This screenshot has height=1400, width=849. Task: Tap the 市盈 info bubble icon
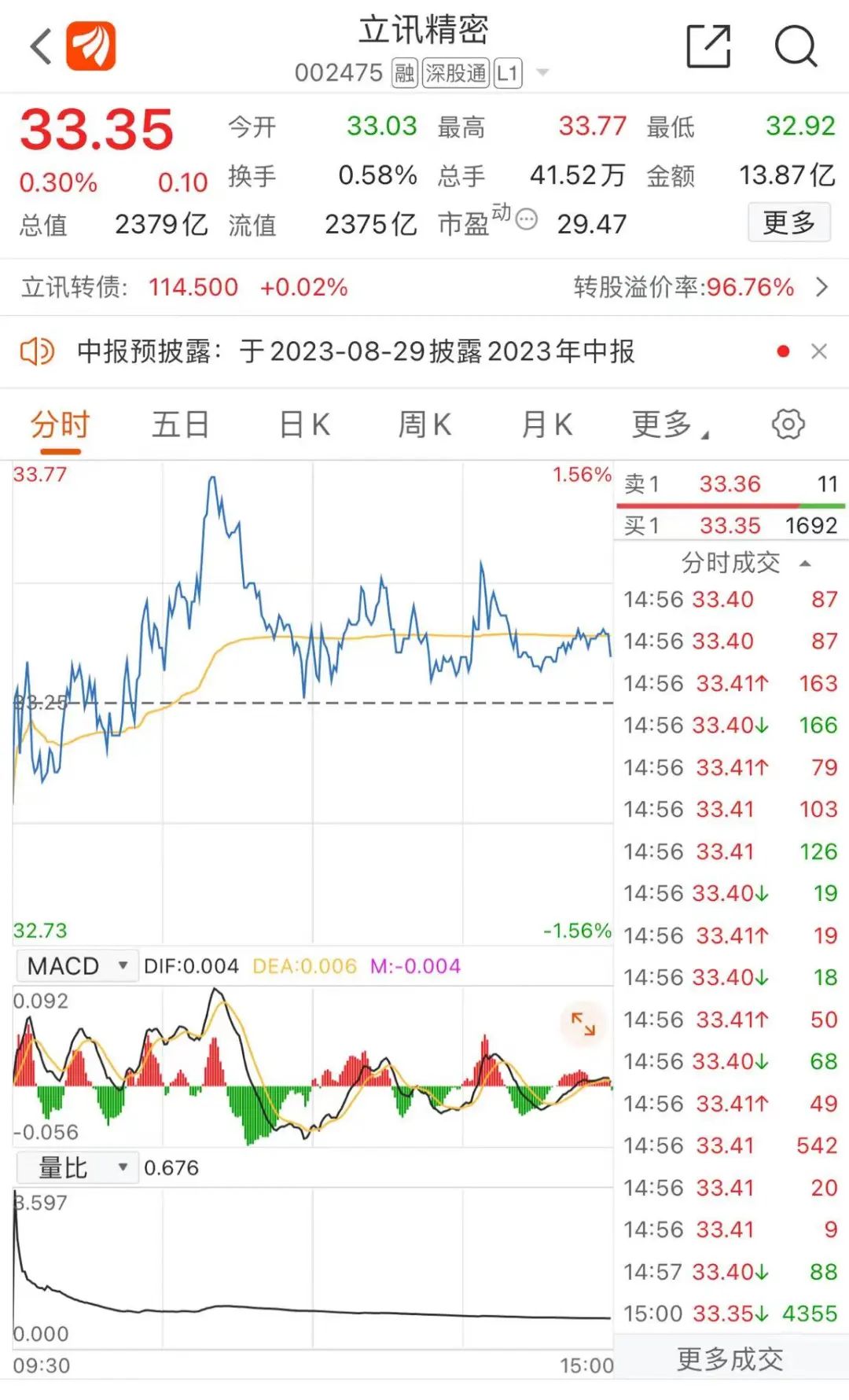tap(526, 219)
